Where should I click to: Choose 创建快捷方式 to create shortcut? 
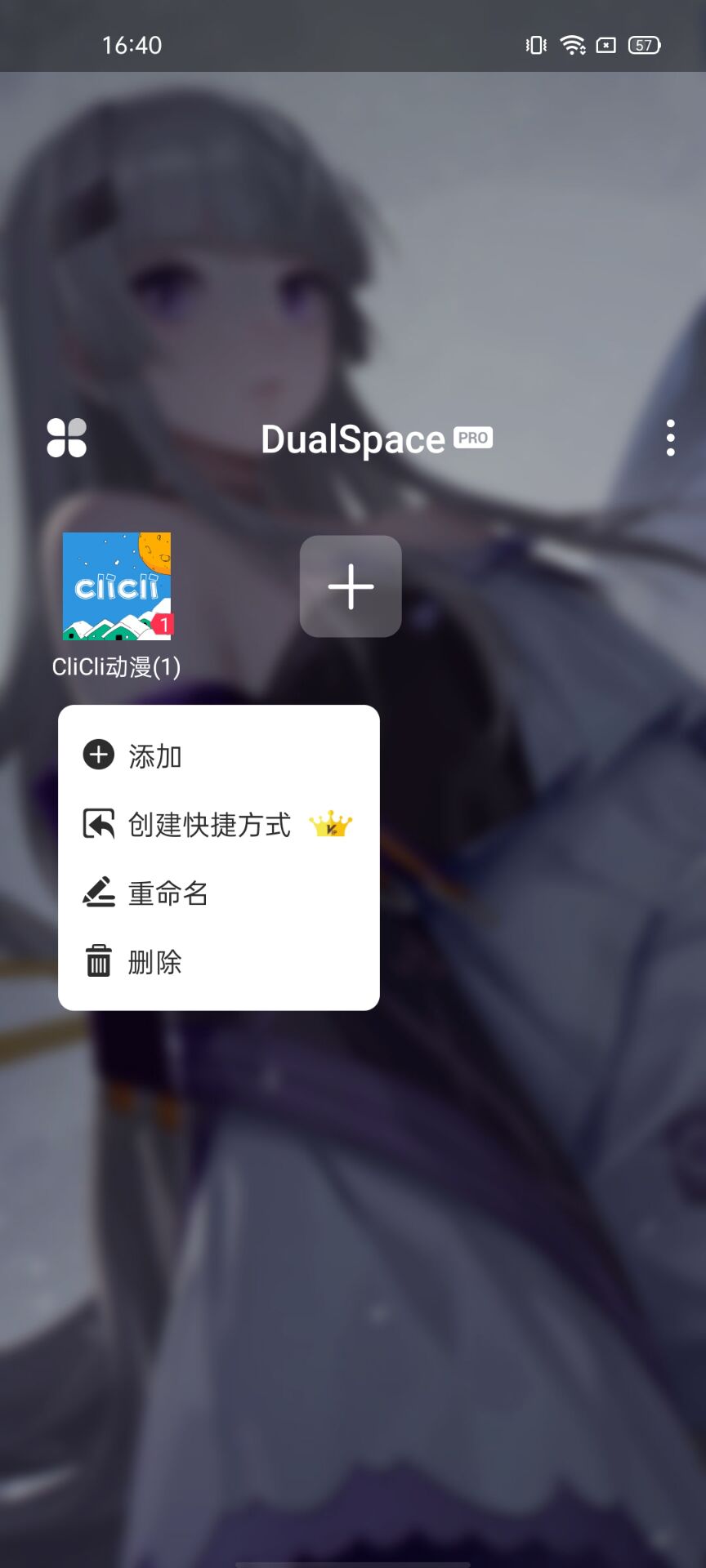click(x=210, y=825)
